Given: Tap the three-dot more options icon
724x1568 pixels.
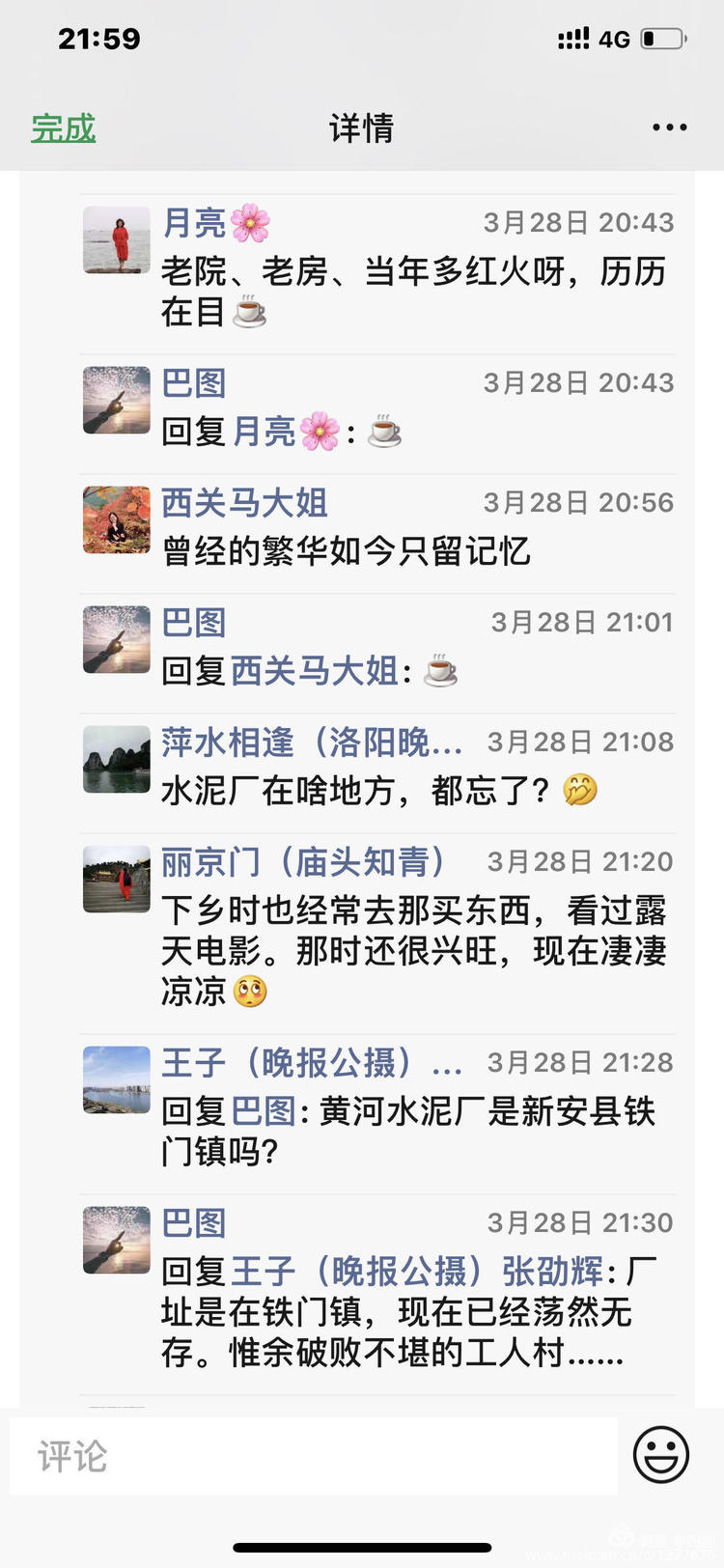Looking at the screenshot, I should coord(670,126).
